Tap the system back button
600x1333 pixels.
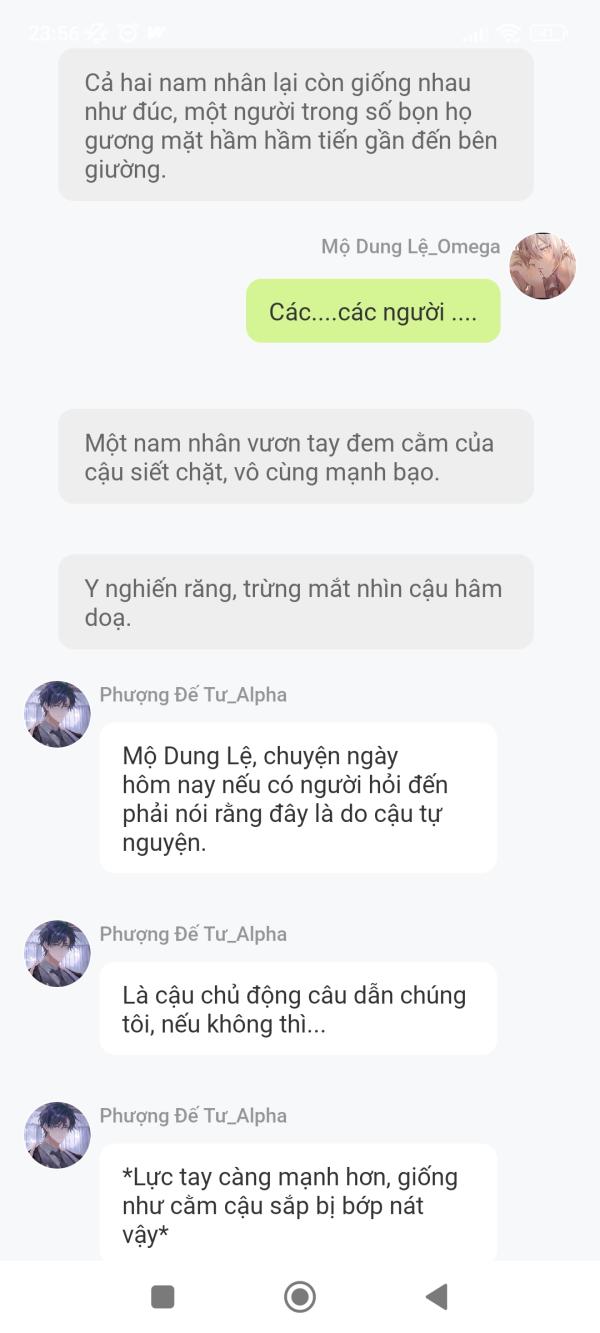click(x=436, y=1297)
